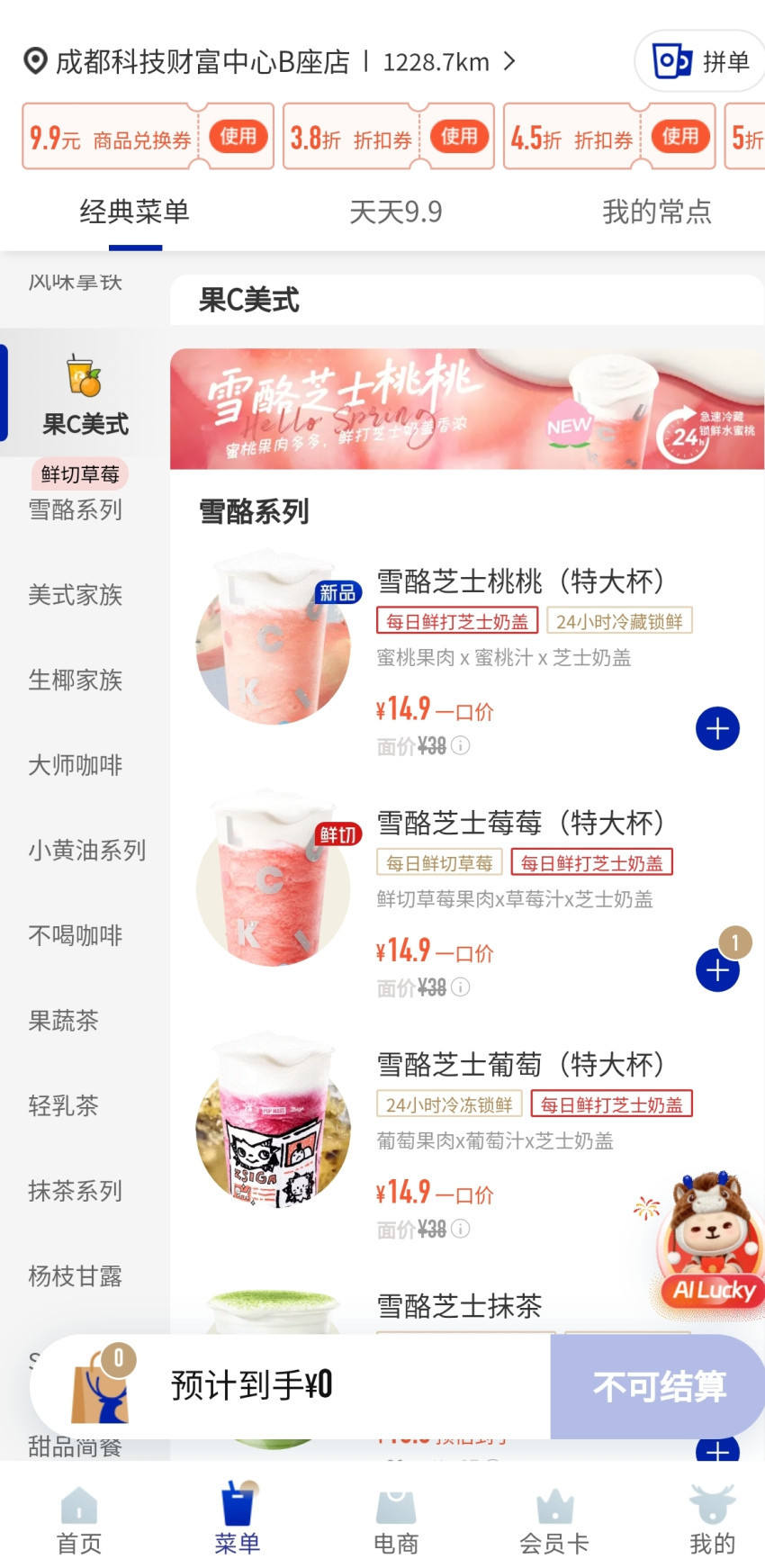
Task: Go to the 首页 tab
Action: [x=79, y=1521]
